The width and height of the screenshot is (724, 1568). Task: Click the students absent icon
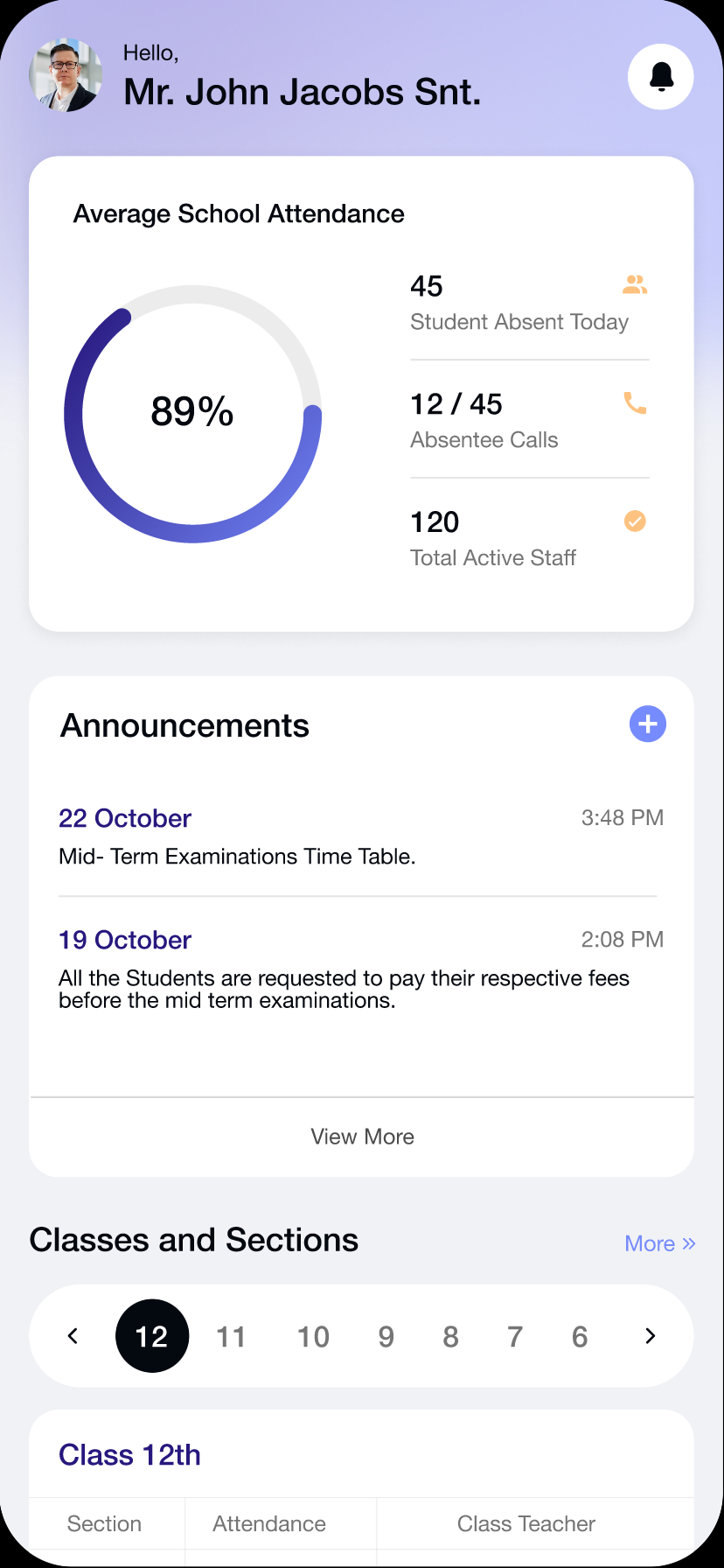tap(635, 283)
